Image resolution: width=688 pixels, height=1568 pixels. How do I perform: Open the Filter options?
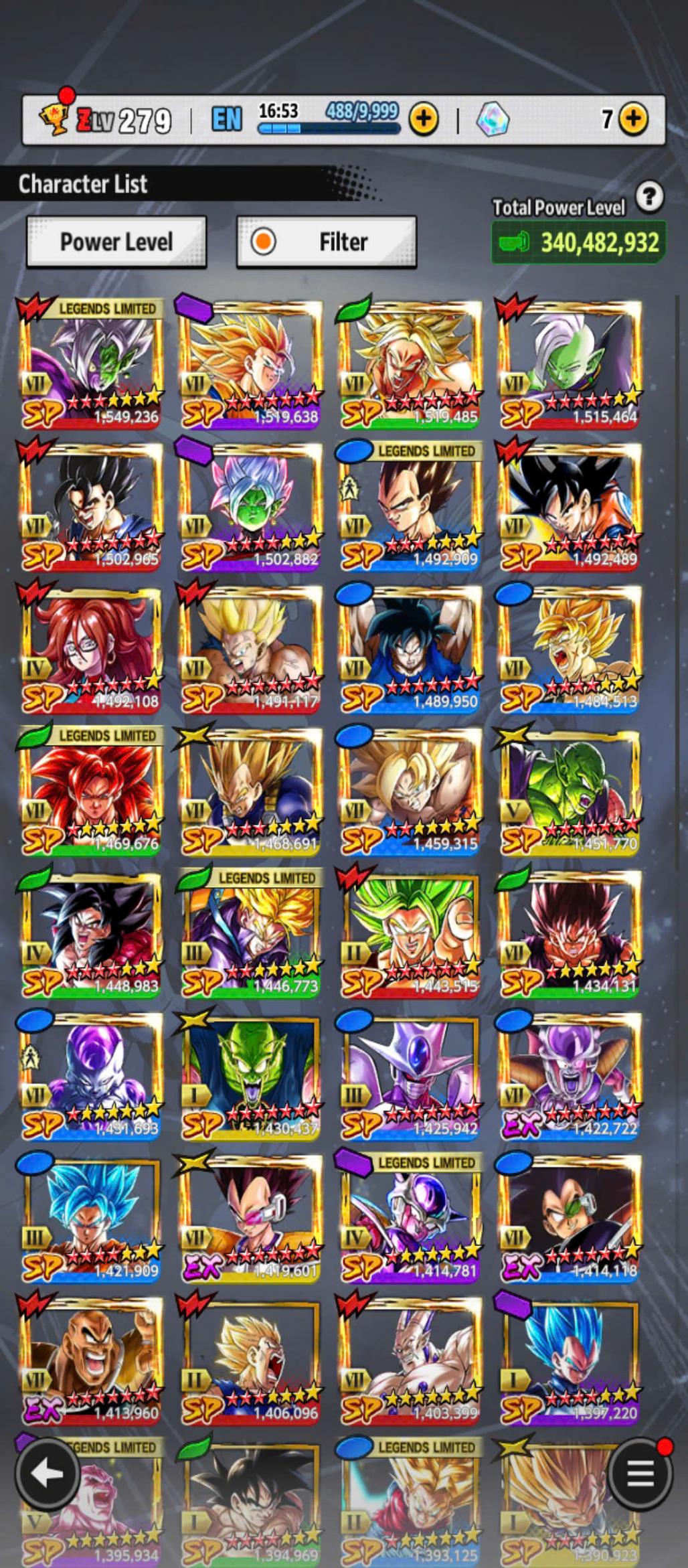pyautogui.click(x=327, y=242)
